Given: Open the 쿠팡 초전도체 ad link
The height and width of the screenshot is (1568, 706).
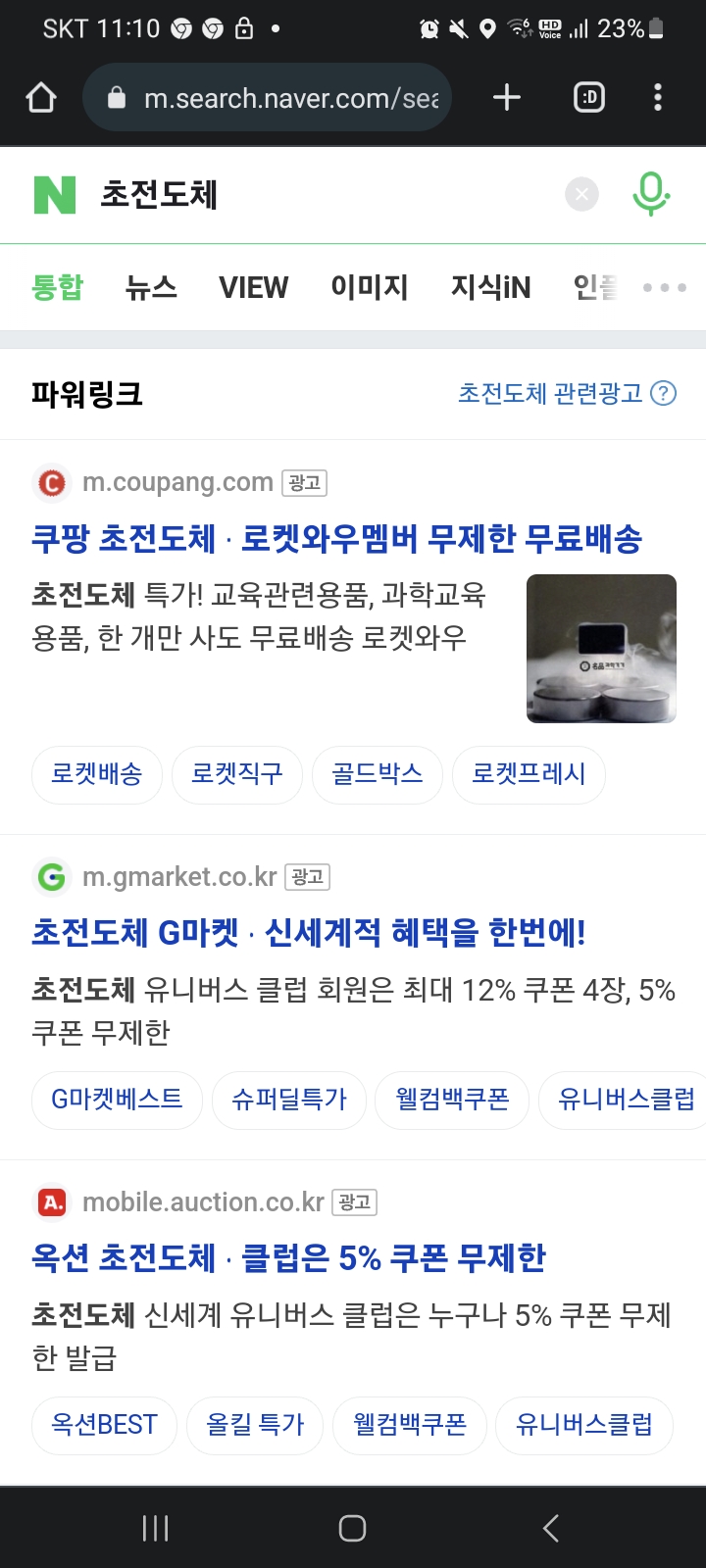Looking at the screenshot, I should (336, 538).
